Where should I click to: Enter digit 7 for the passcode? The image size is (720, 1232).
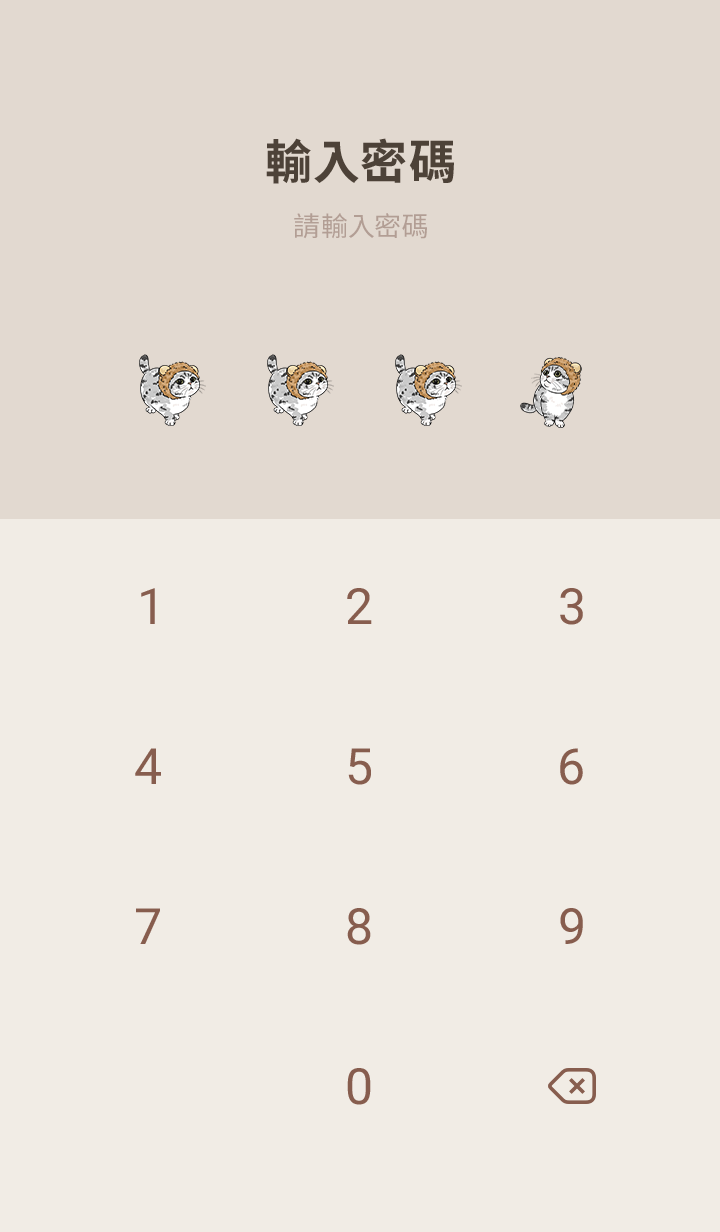[148, 927]
